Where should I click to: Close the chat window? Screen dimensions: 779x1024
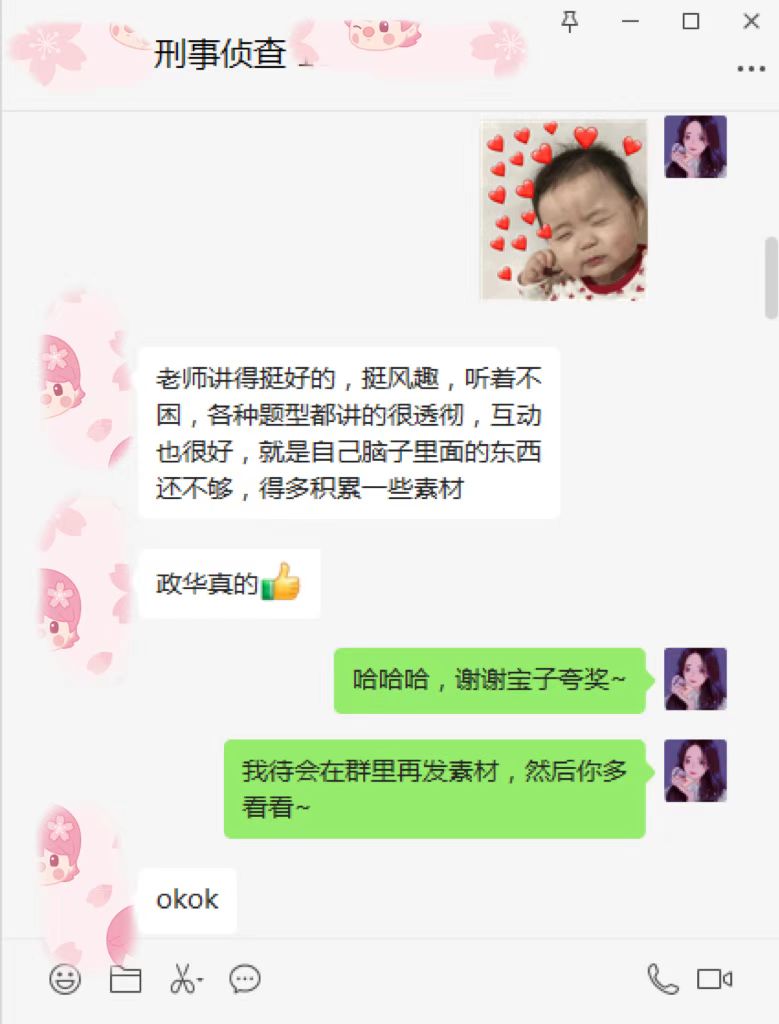click(x=751, y=21)
